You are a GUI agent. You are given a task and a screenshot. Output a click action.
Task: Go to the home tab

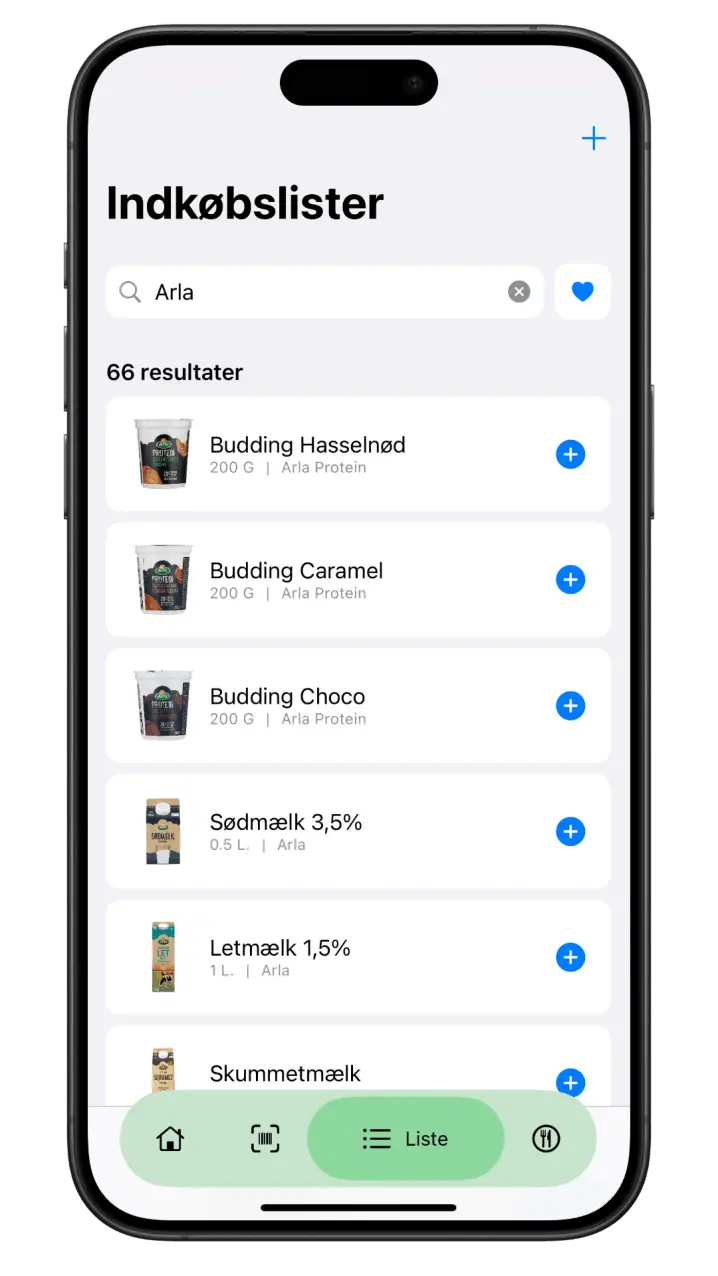(170, 1139)
